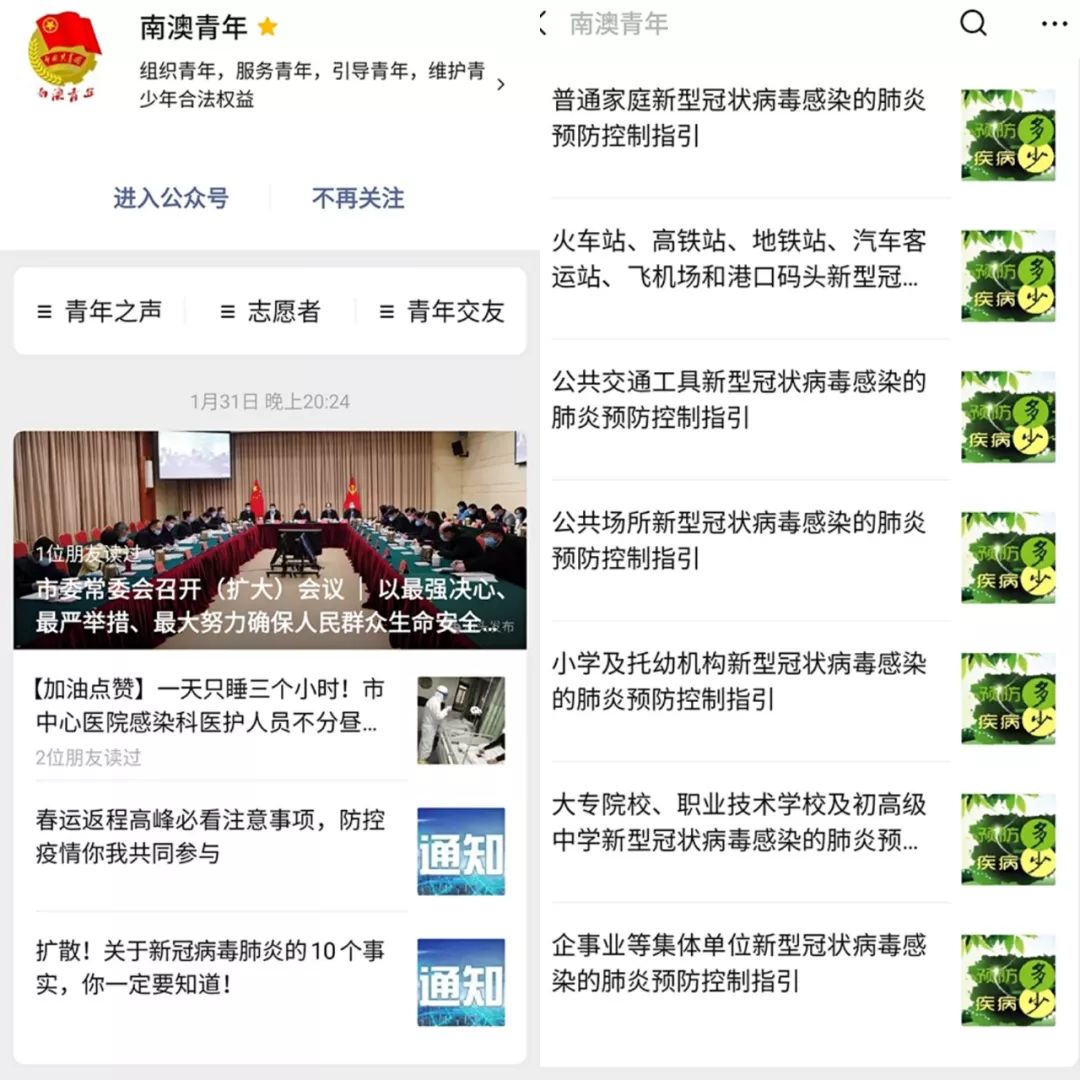The image size is (1080, 1080).
Task: Open the 青年交友 menu
Action: [x=442, y=312]
